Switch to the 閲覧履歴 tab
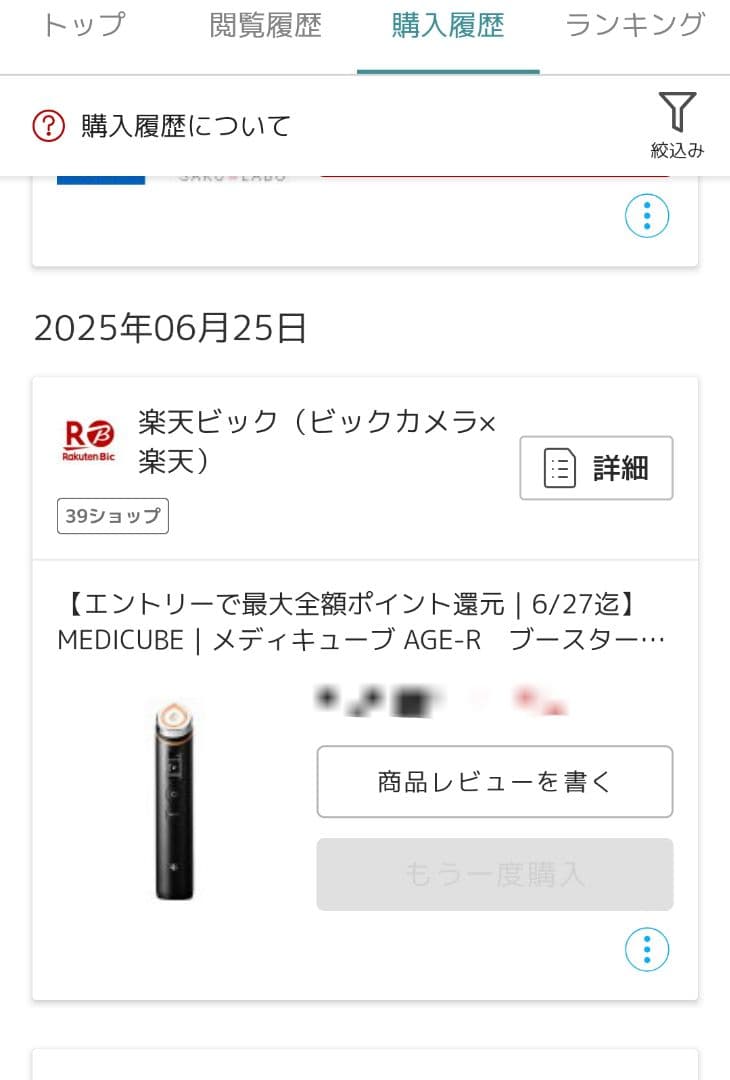The height and width of the screenshot is (1080, 730). 266,26
